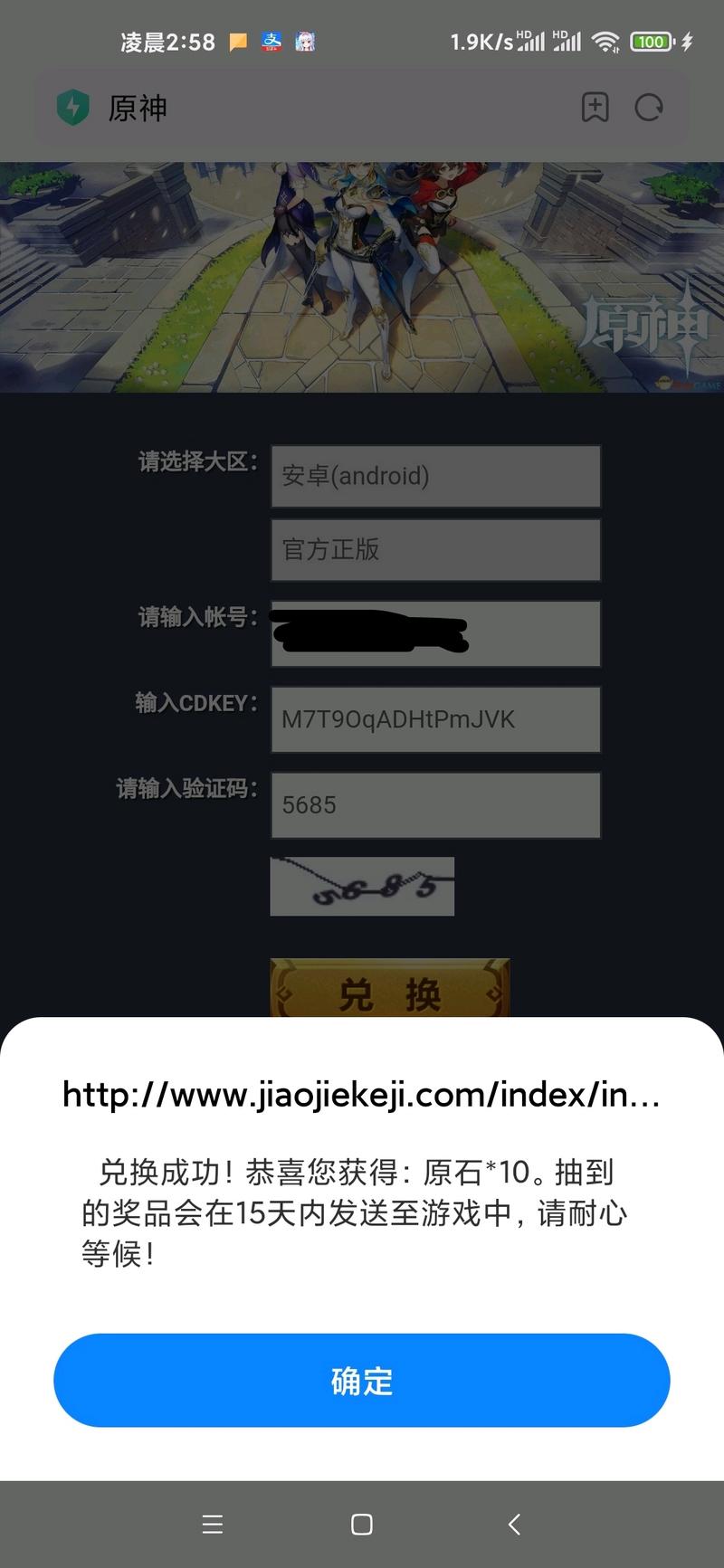Tap the account number input field
The width and height of the screenshot is (724, 1568).
point(435,633)
